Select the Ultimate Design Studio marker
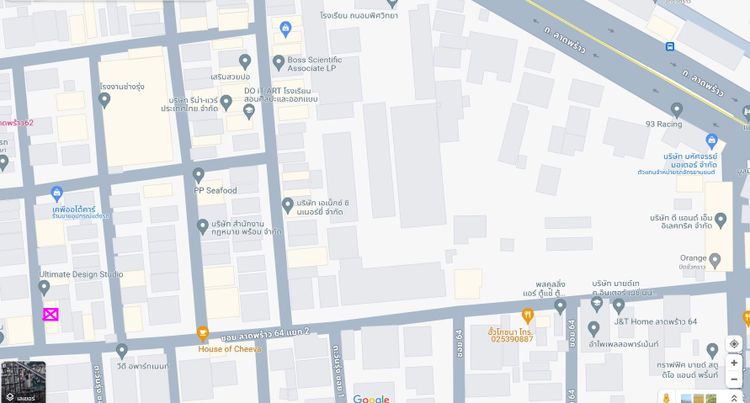Viewport: 750px width, 403px height. pos(43,288)
